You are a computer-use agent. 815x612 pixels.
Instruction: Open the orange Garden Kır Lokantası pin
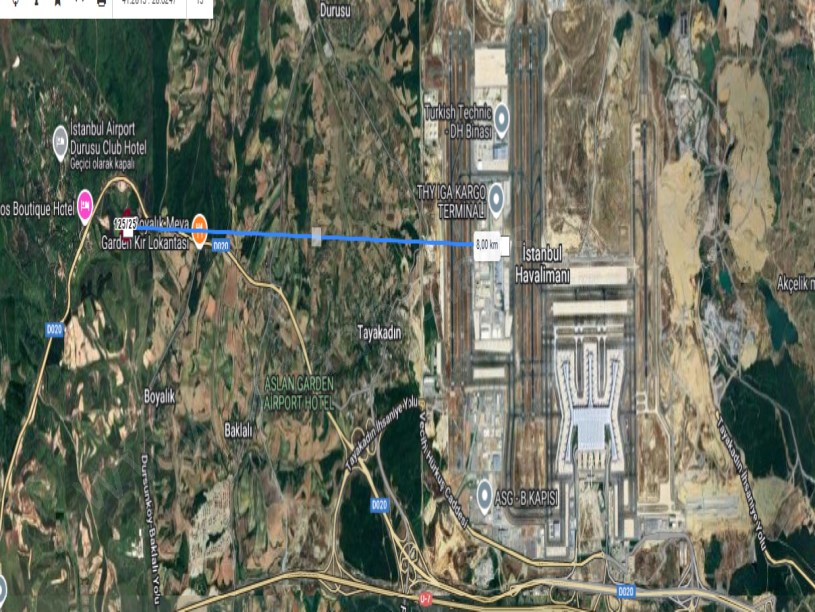[200, 229]
